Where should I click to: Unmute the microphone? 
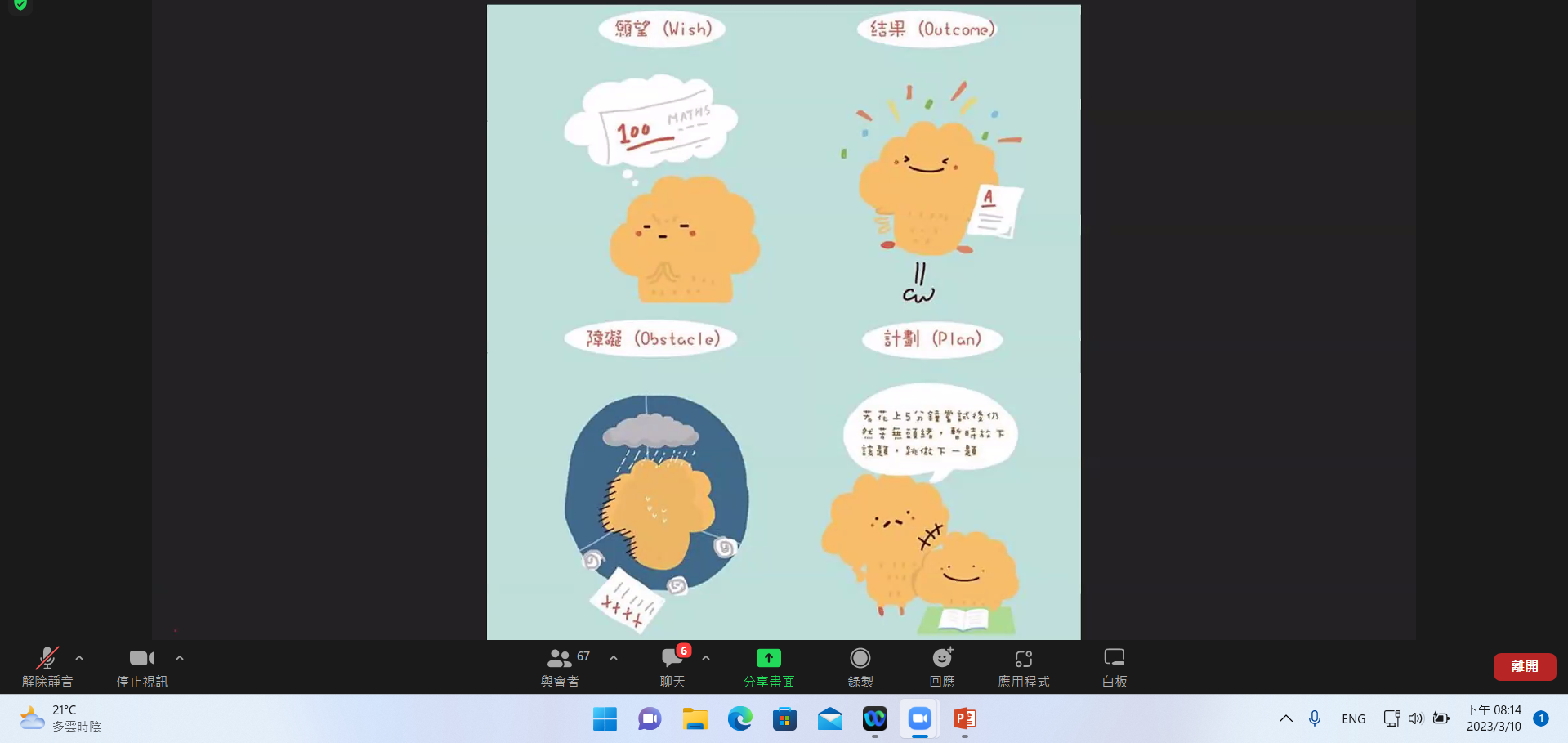click(47, 666)
